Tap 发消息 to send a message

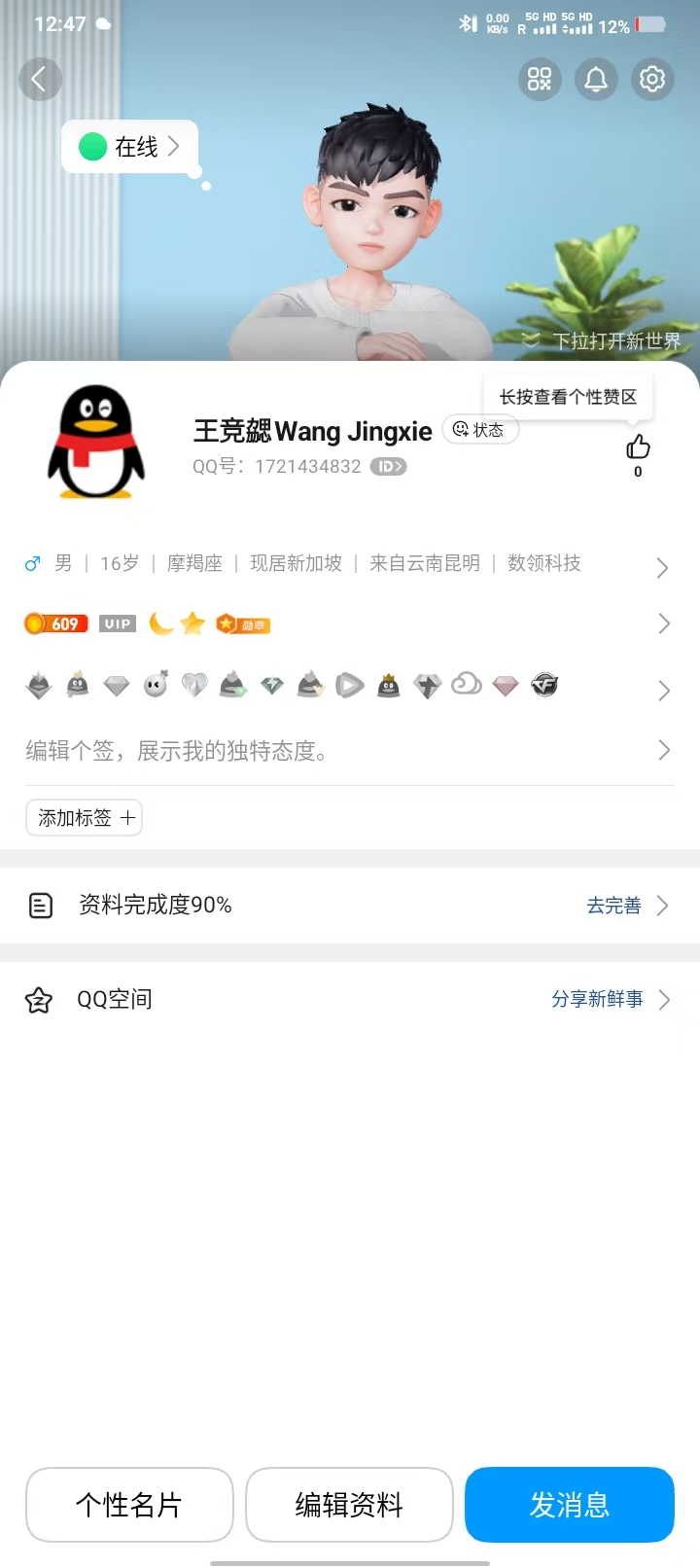[570, 1505]
